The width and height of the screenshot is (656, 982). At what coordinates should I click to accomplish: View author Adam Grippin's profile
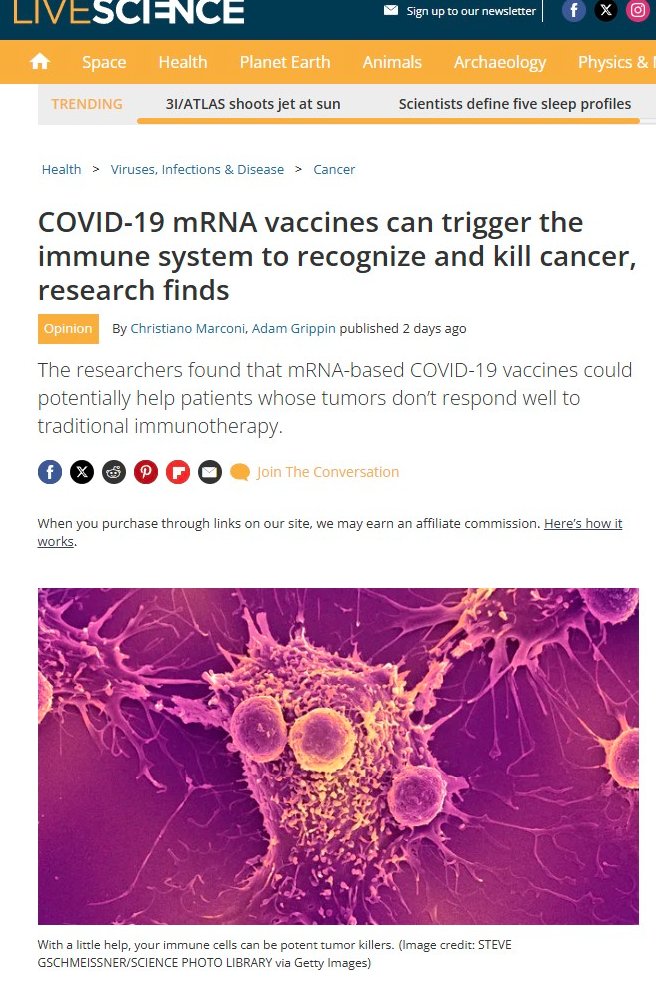(295, 329)
